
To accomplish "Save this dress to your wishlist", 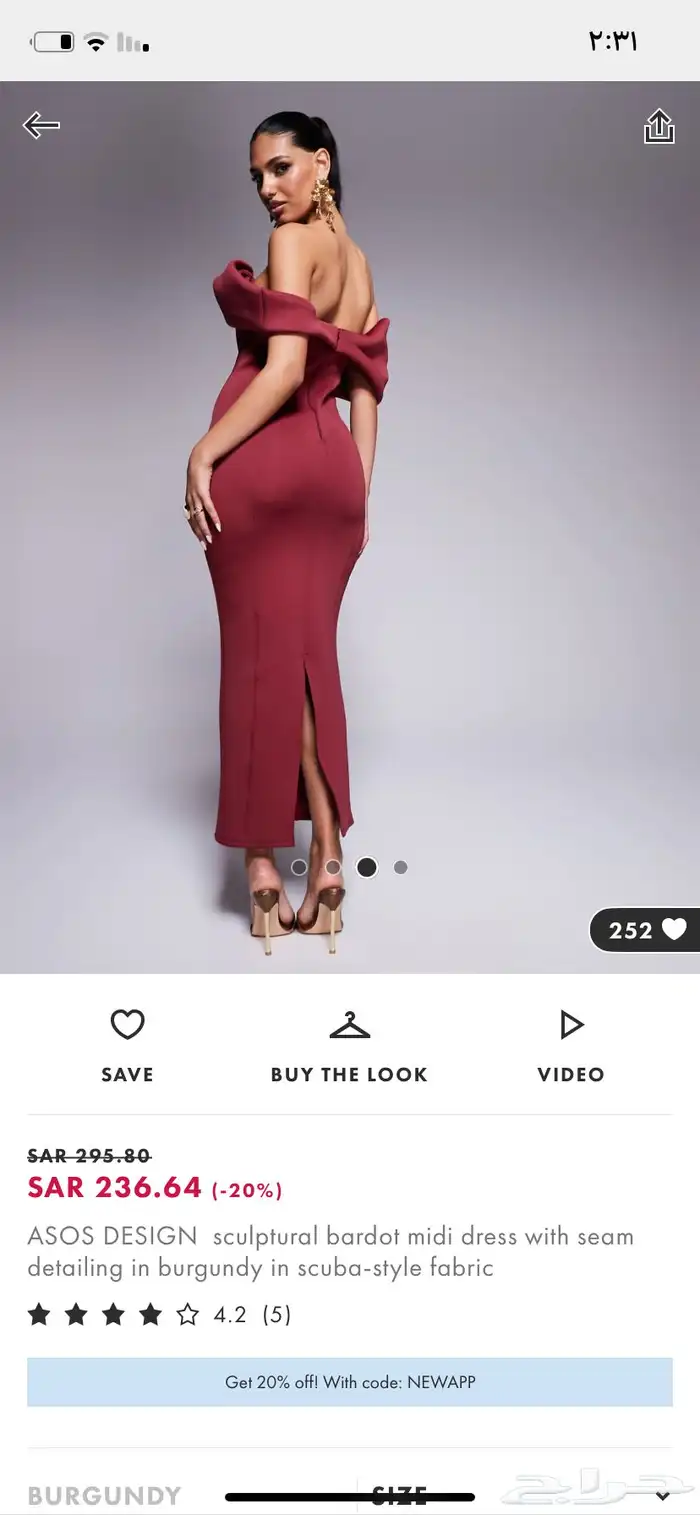I will coord(127,1045).
